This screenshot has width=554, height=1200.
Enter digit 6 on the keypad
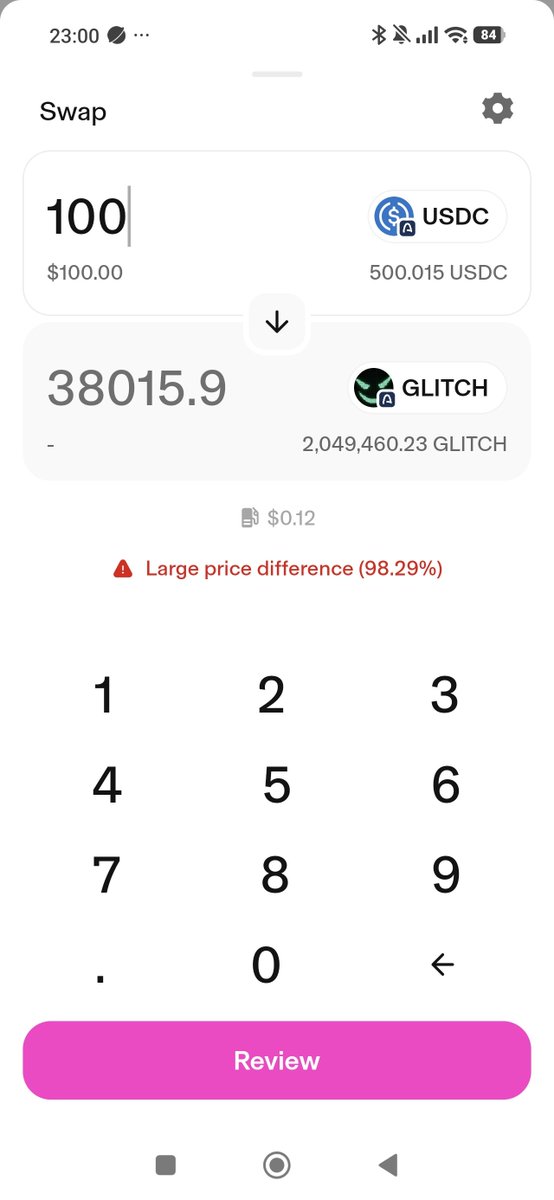pyautogui.click(x=445, y=786)
